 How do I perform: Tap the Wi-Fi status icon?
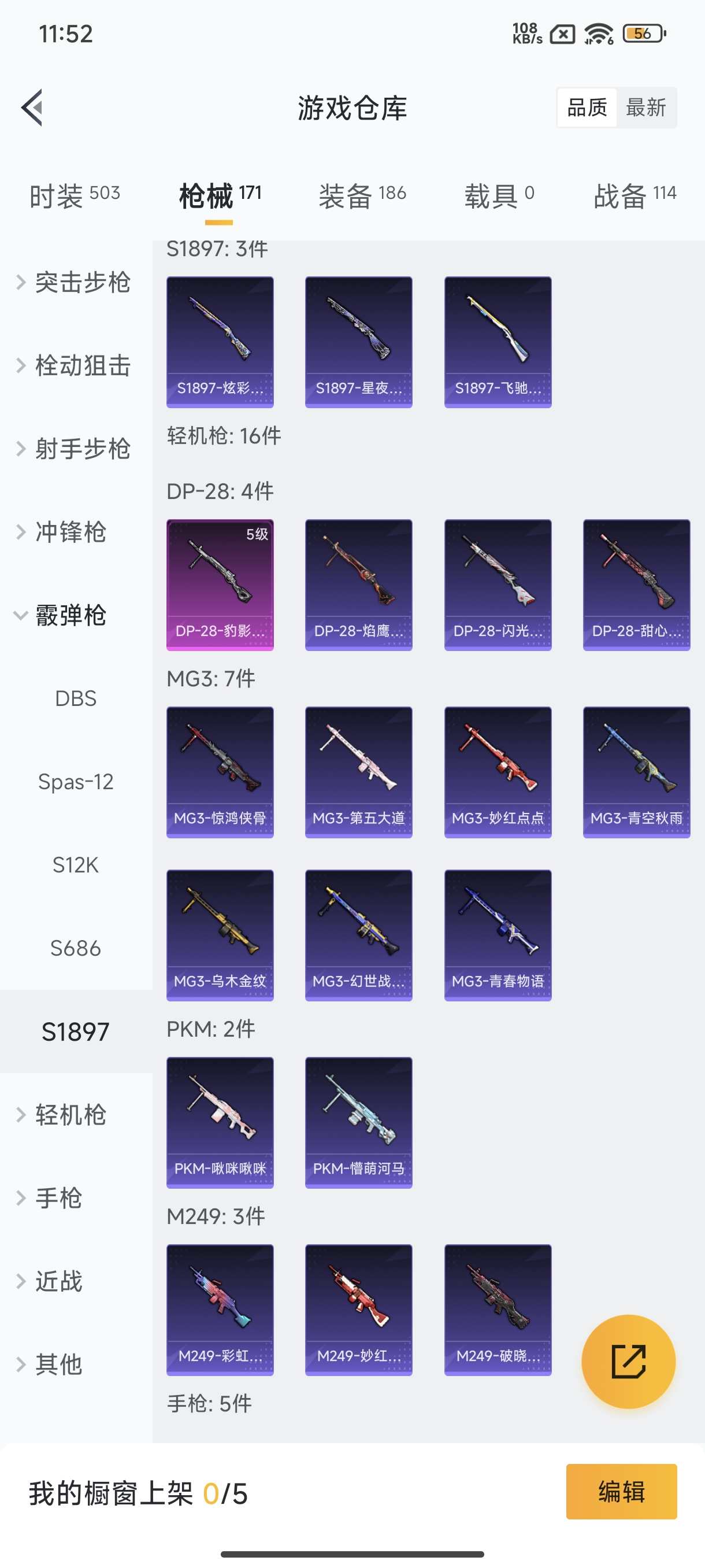click(x=598, y=34)
